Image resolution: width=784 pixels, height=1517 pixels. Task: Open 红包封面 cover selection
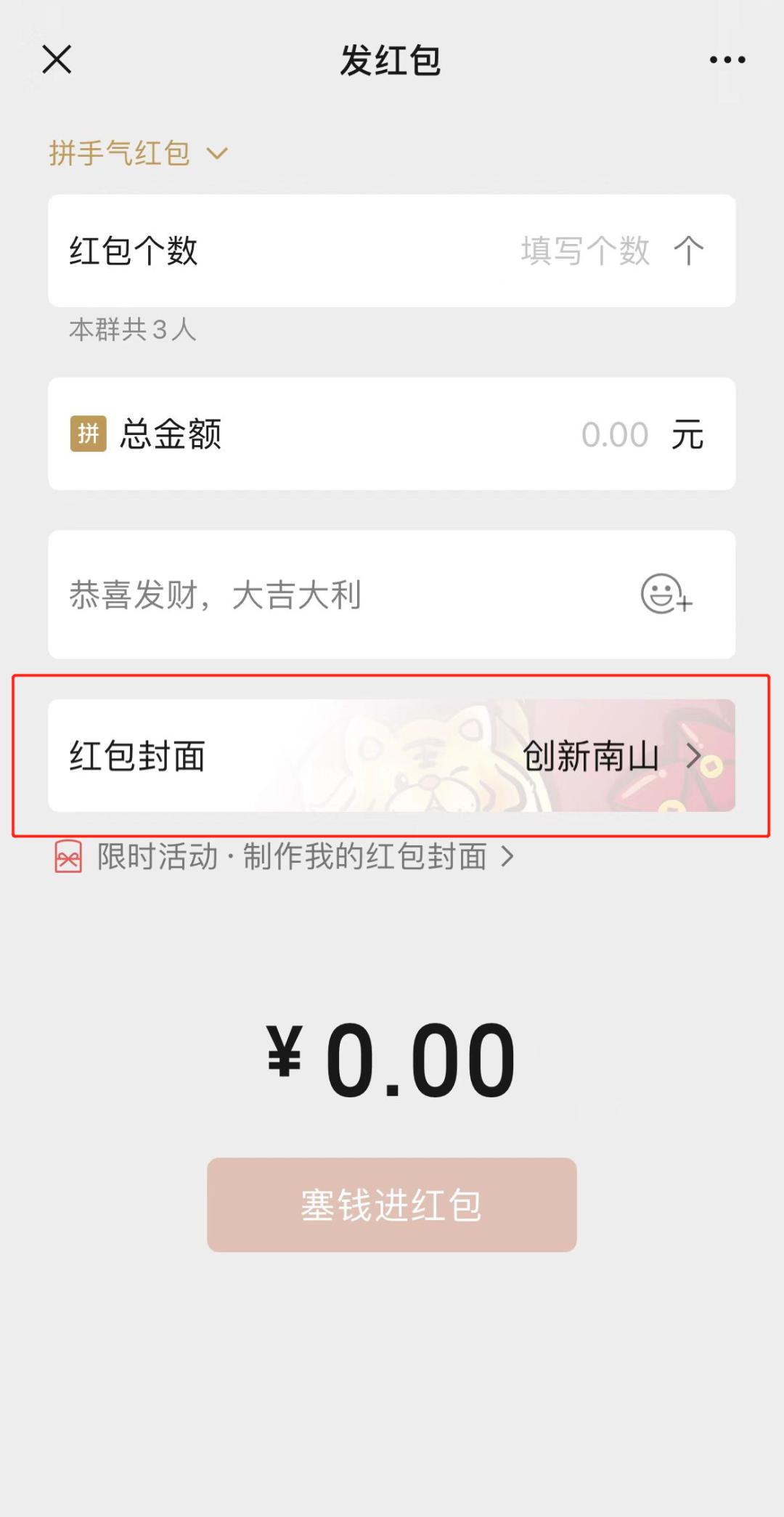pyautogui.click(x=392, y=756)
